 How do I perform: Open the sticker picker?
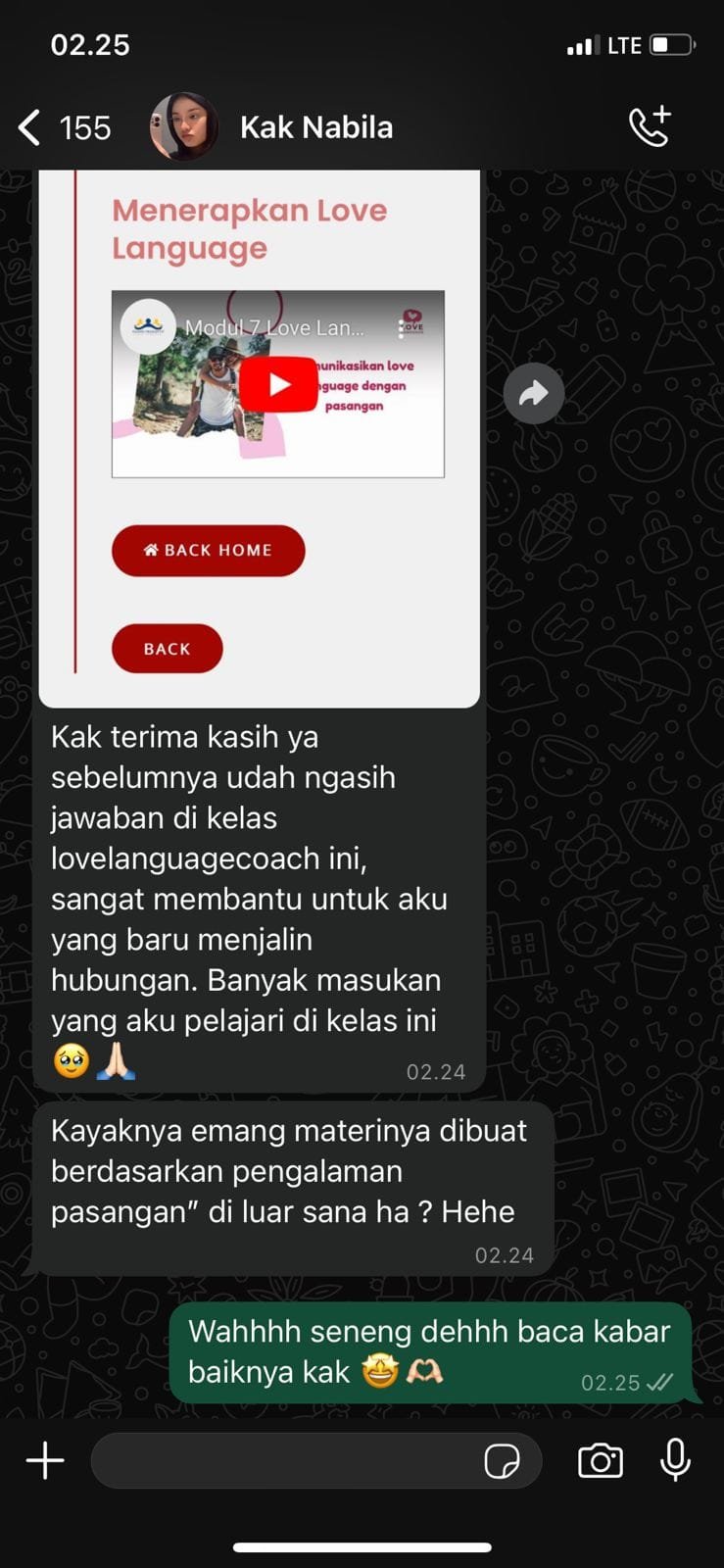coord(503,1460)
